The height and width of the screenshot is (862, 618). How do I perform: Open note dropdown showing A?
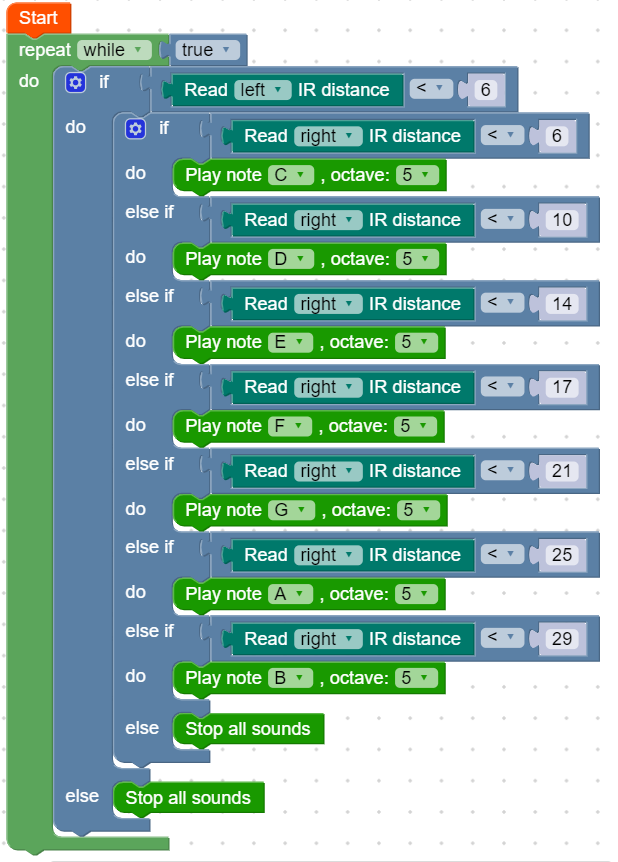[x=290, y=595]
